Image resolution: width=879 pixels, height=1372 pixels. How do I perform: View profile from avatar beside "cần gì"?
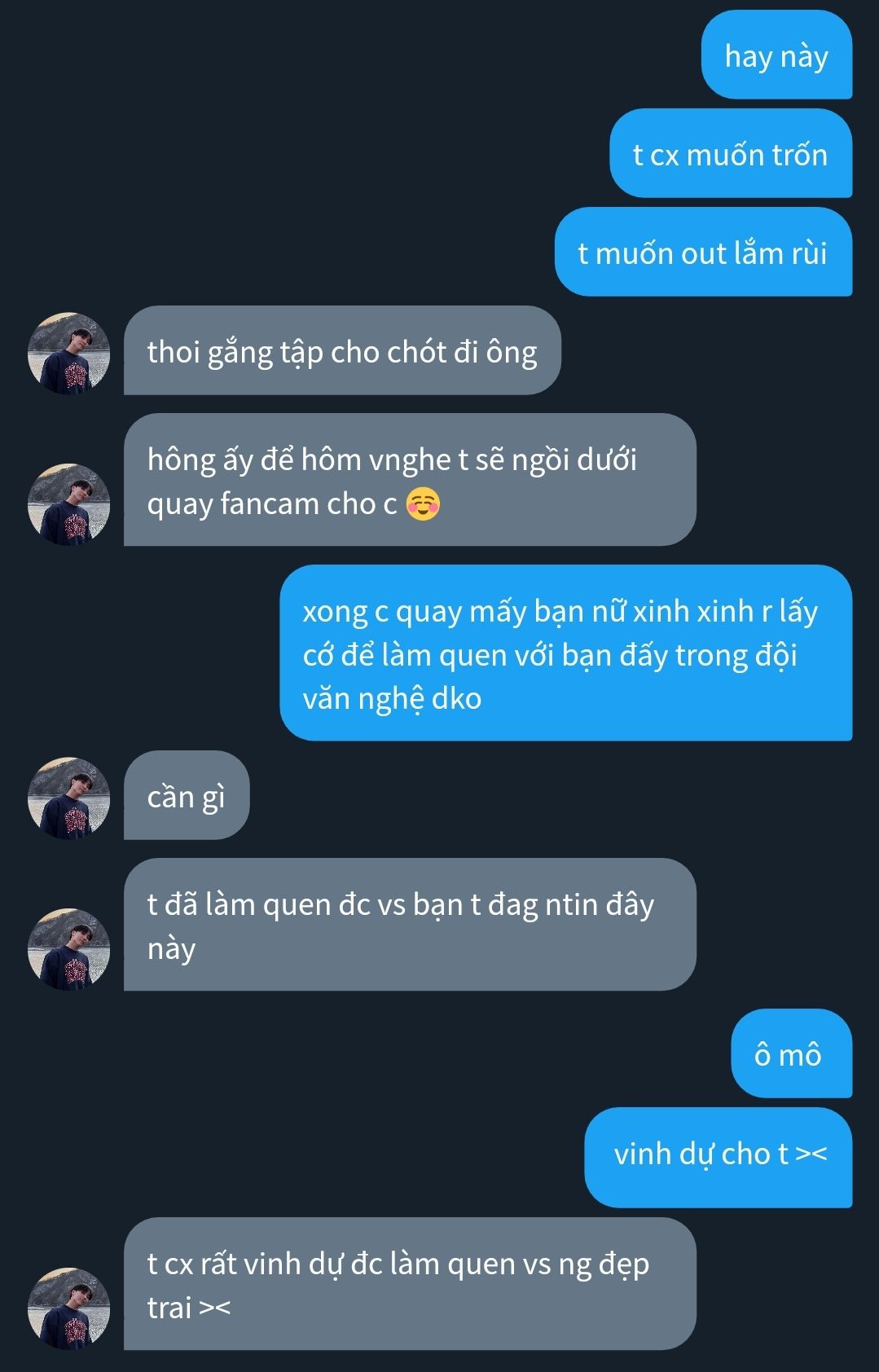click(69, 798)
